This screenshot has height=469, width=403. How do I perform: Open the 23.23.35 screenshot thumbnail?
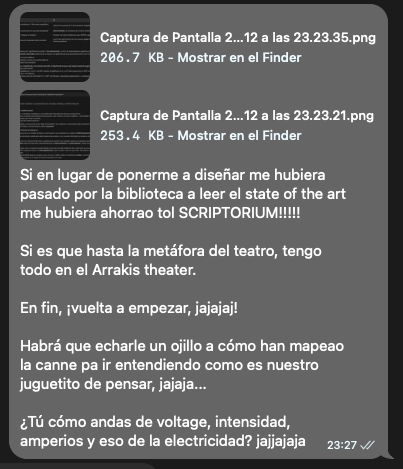[55, 47]
